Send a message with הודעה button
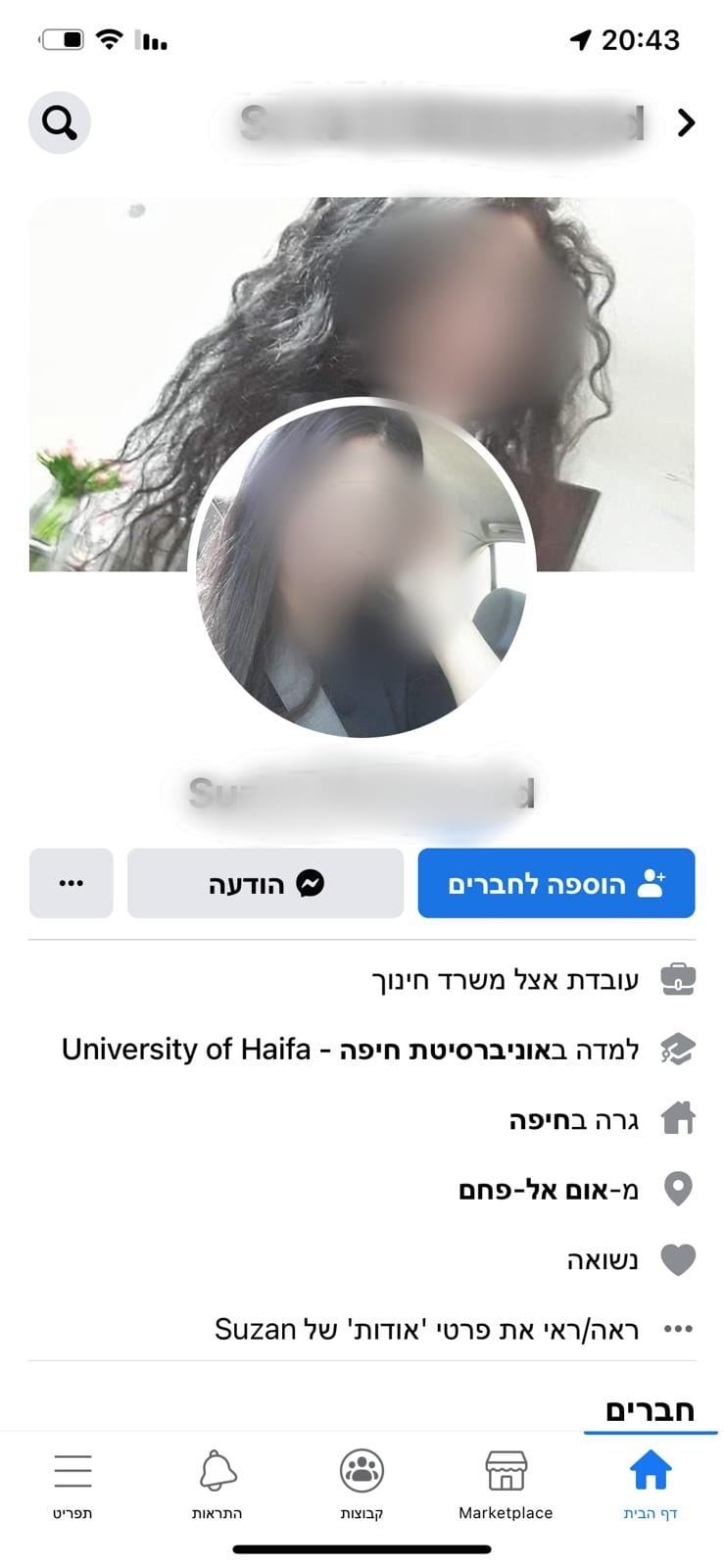Image resolution: width=724 pixels, height=1568 pixels. click(265, 883)
